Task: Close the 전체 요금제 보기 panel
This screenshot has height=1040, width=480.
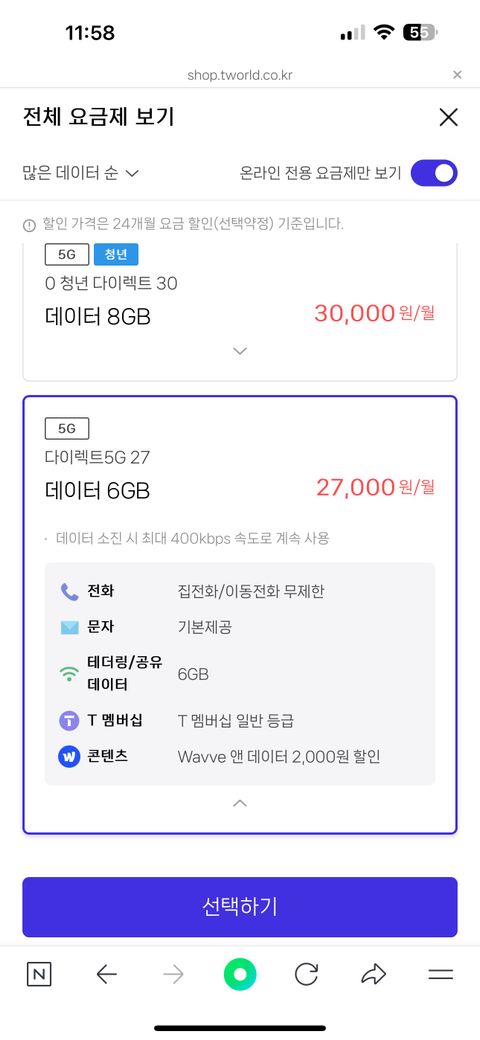Action: tap(448, 117)
